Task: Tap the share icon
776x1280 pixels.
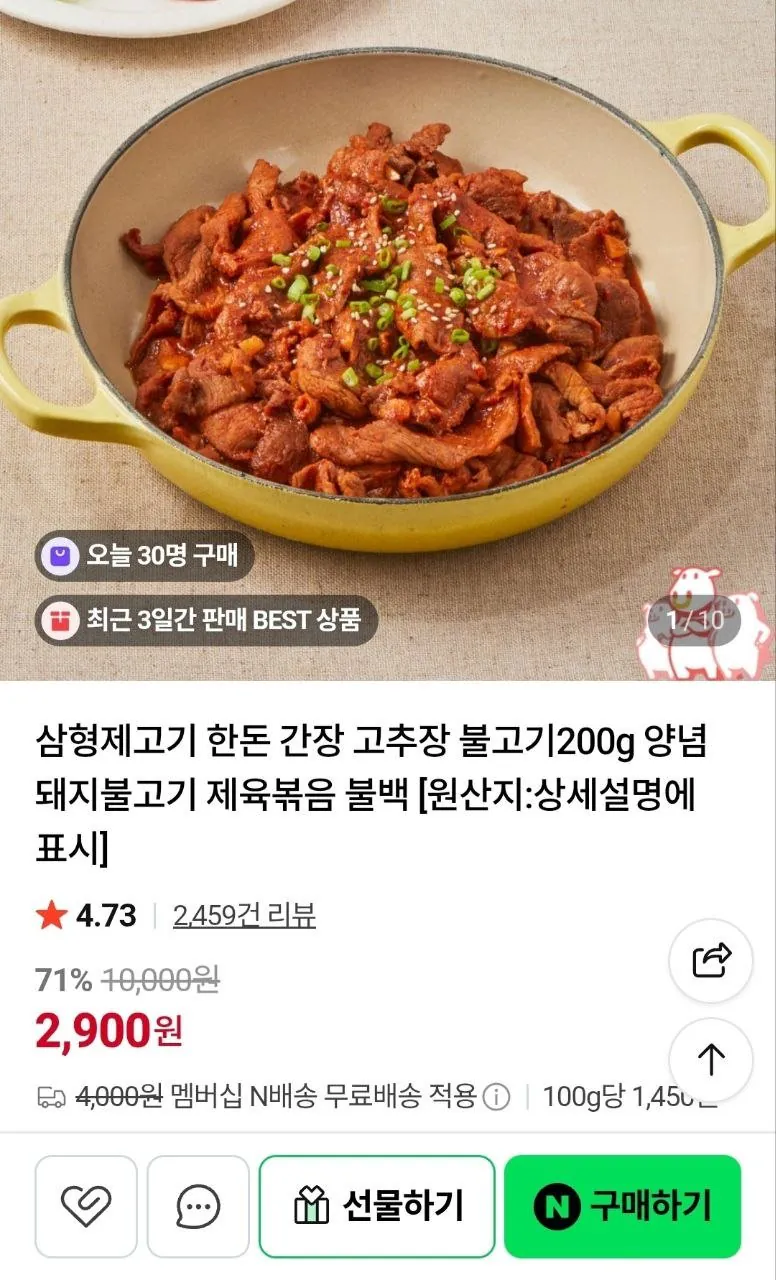Action: coord(710,960)
